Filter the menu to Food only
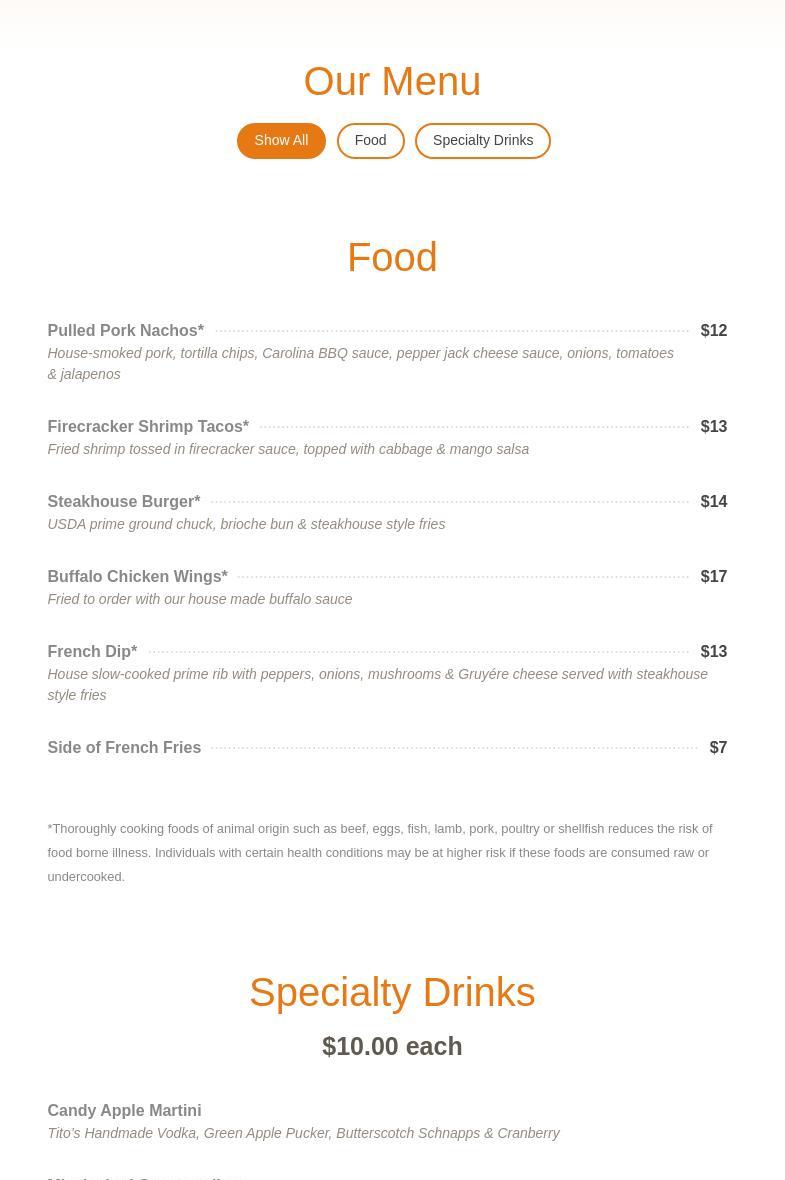The image size is (785, 1180). tap(370, 141)
